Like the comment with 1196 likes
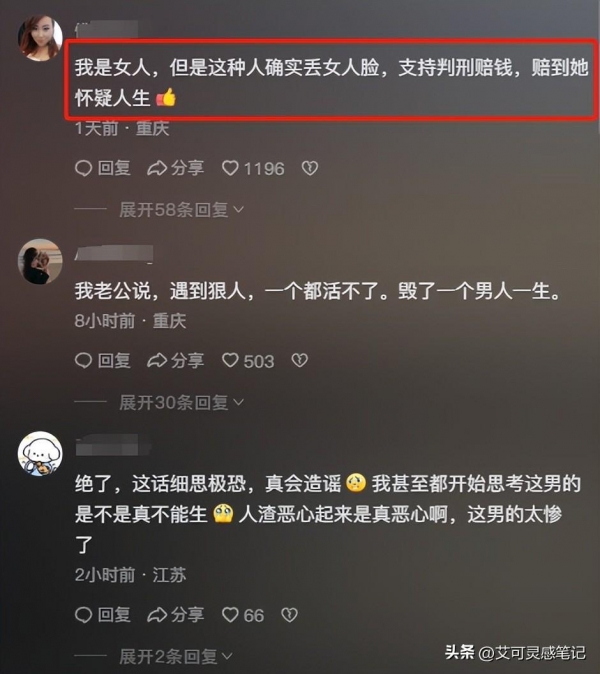The image size is (600, 674). point(252,168)
